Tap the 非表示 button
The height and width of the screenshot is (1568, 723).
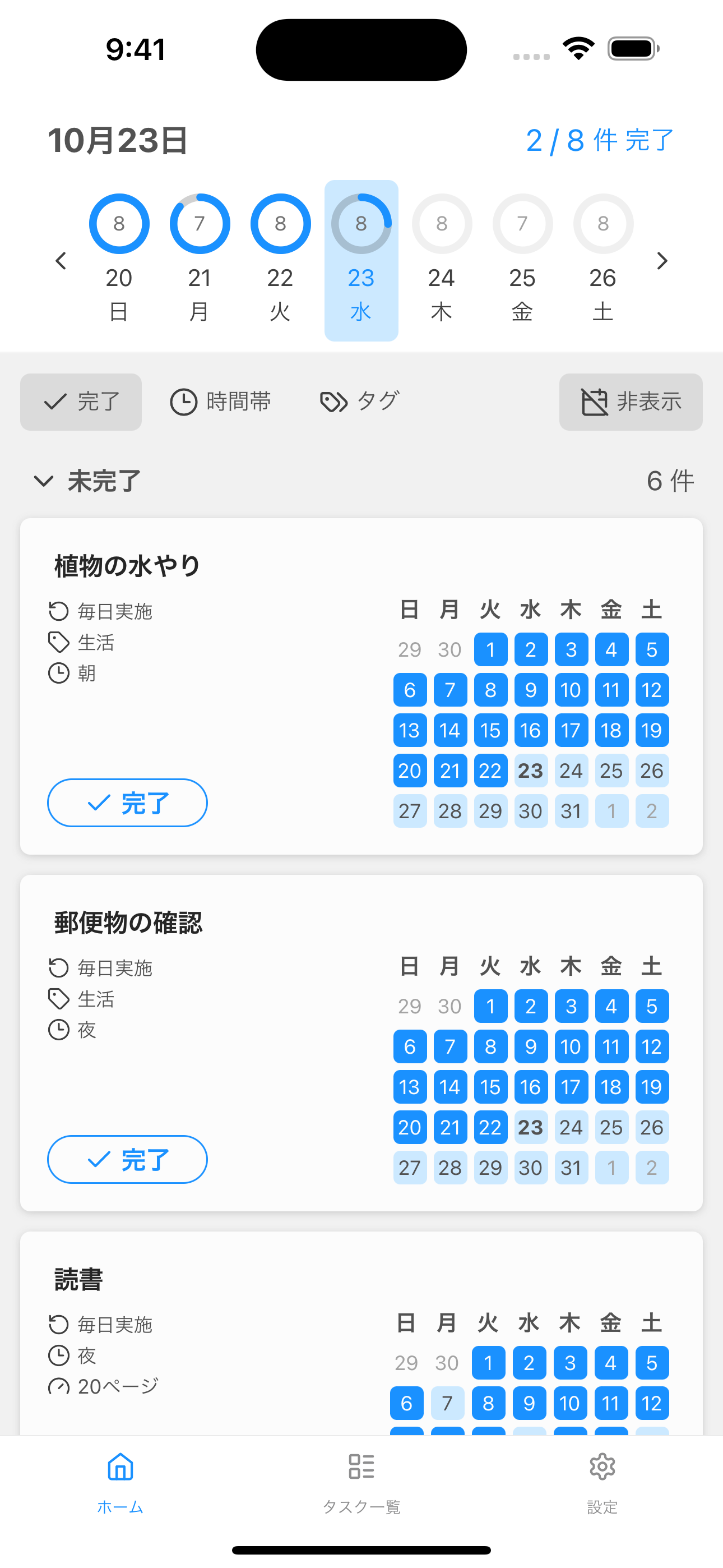(631, 402)
